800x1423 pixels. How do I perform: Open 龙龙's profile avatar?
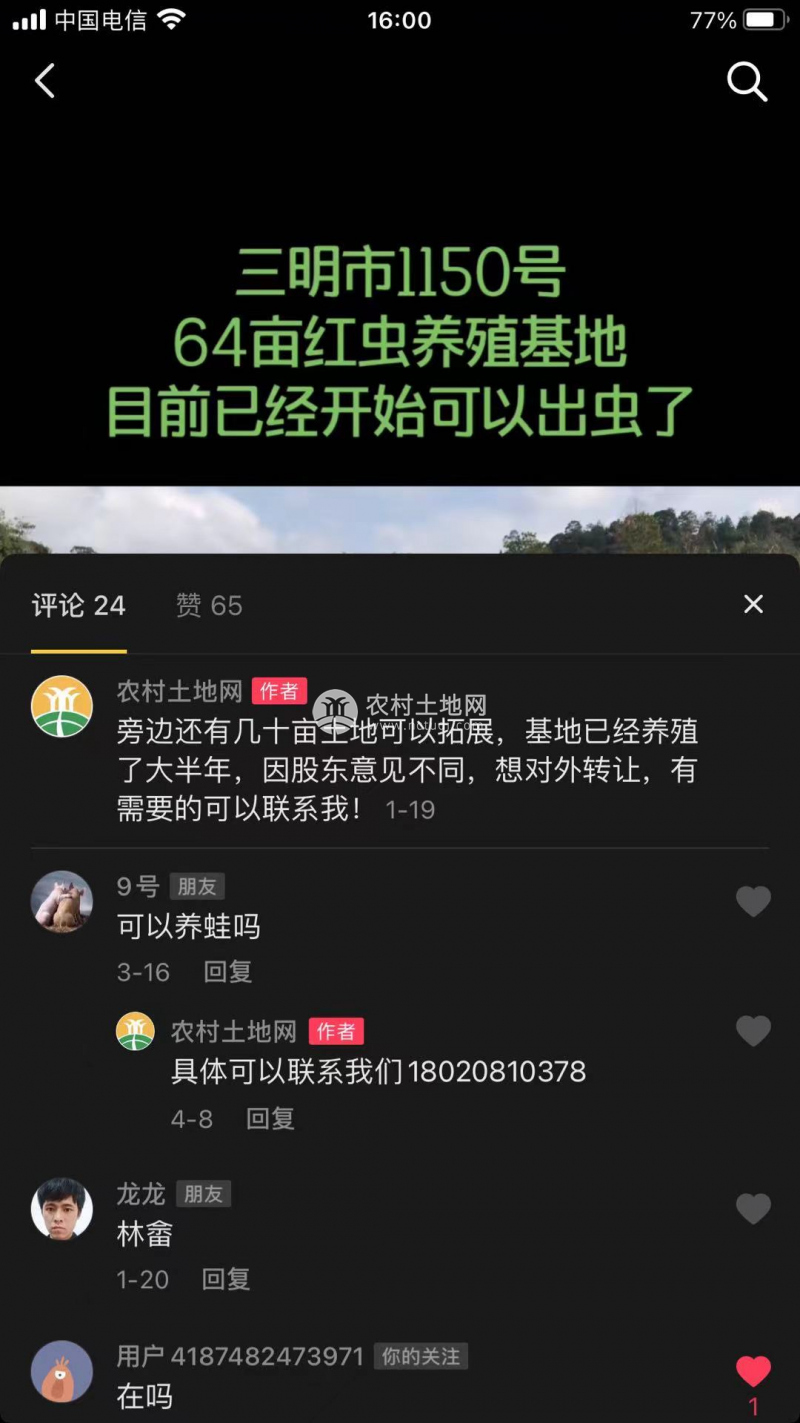point(62,1208)
